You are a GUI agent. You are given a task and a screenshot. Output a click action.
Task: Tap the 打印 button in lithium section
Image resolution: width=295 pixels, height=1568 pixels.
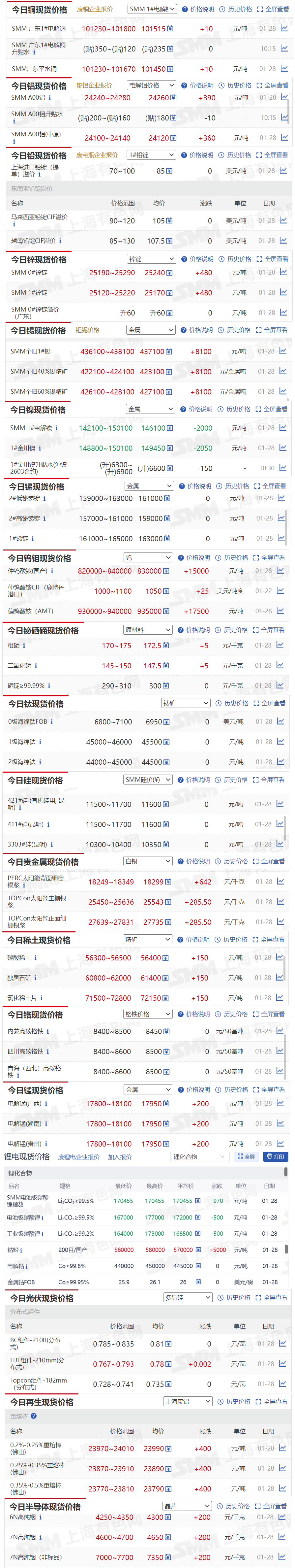tap(275, 1157)
